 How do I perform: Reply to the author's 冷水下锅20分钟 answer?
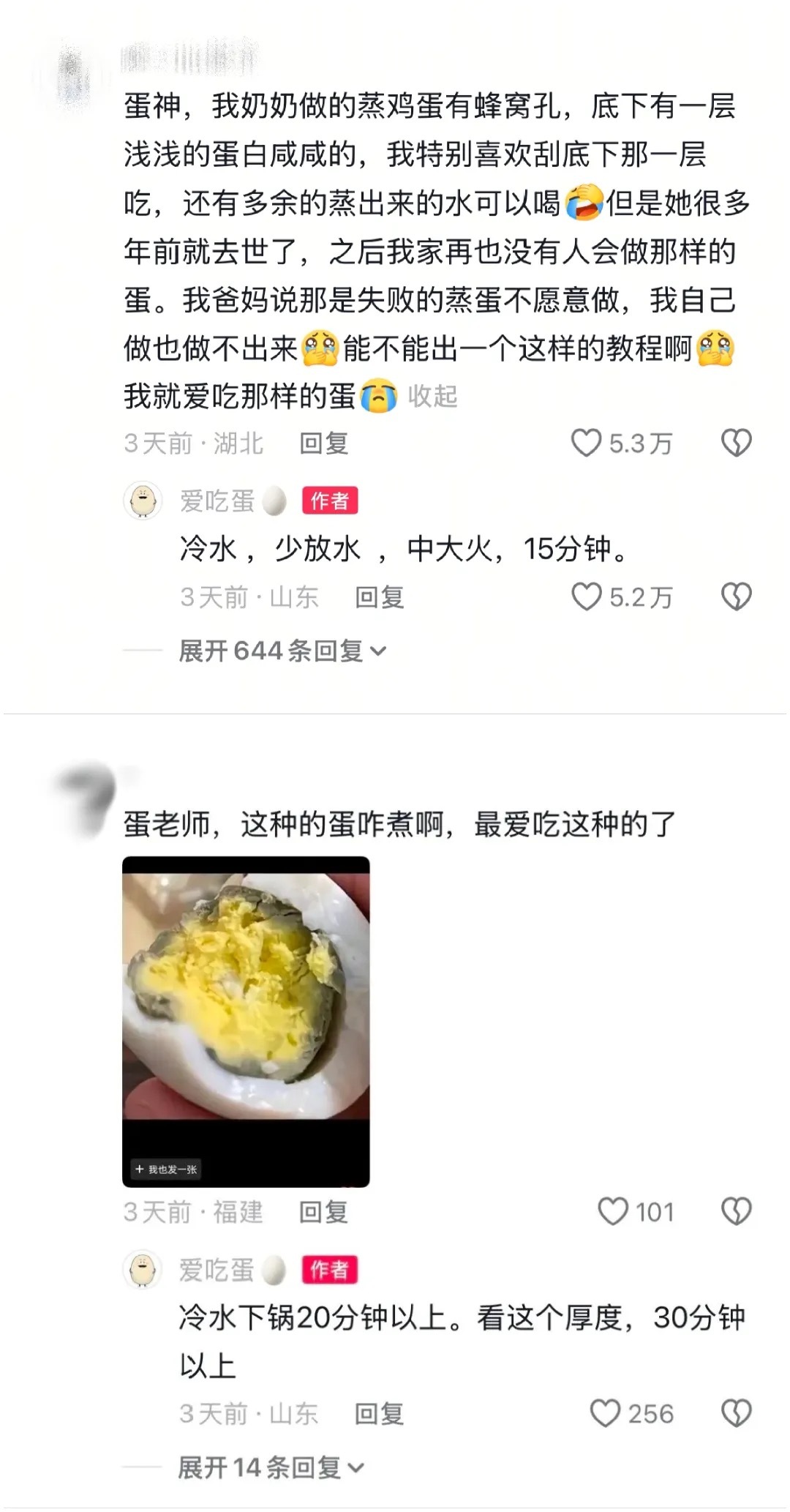(379, 1414)
